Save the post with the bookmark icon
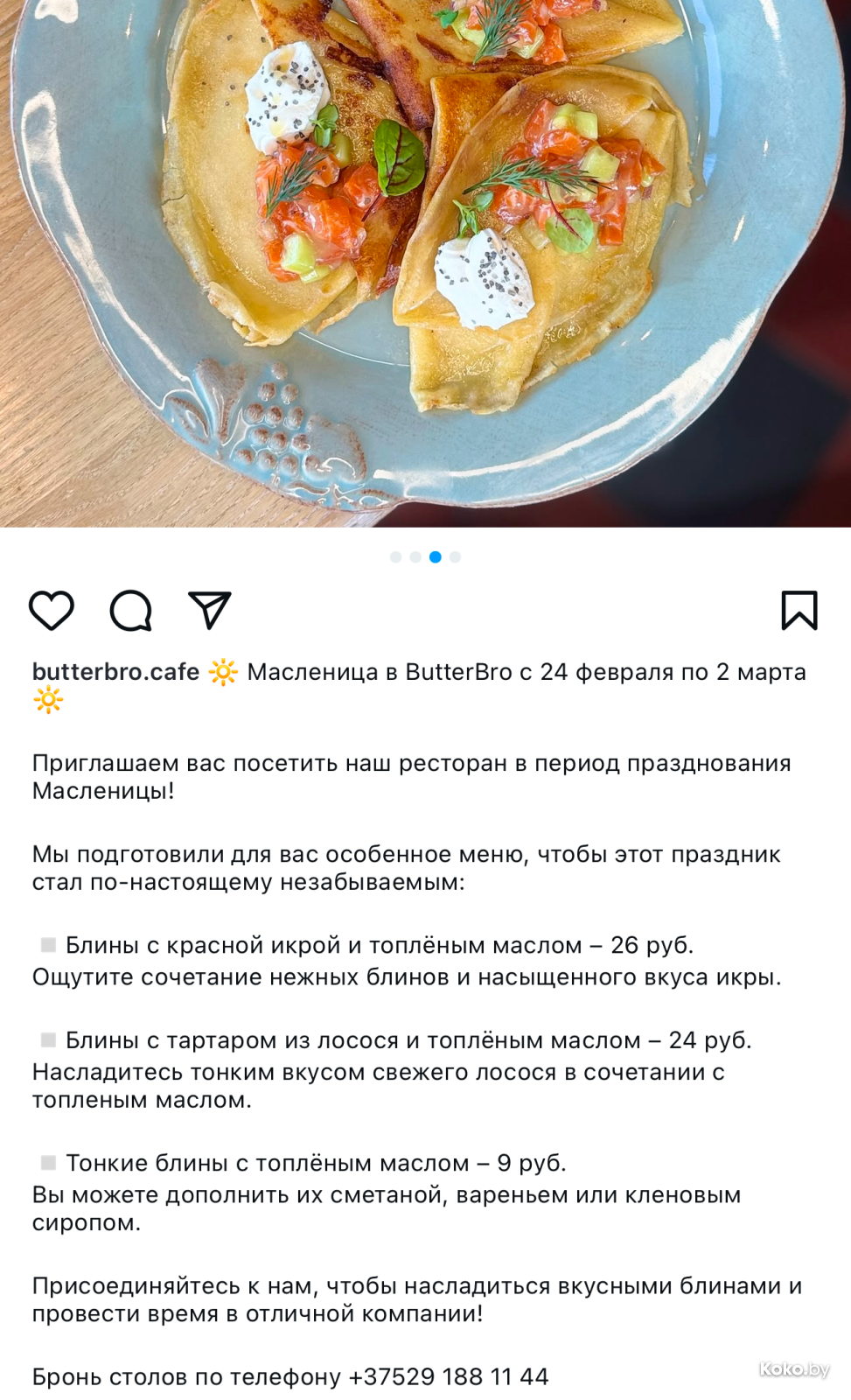Screen dimensions: 851x1400 [799, 610]
